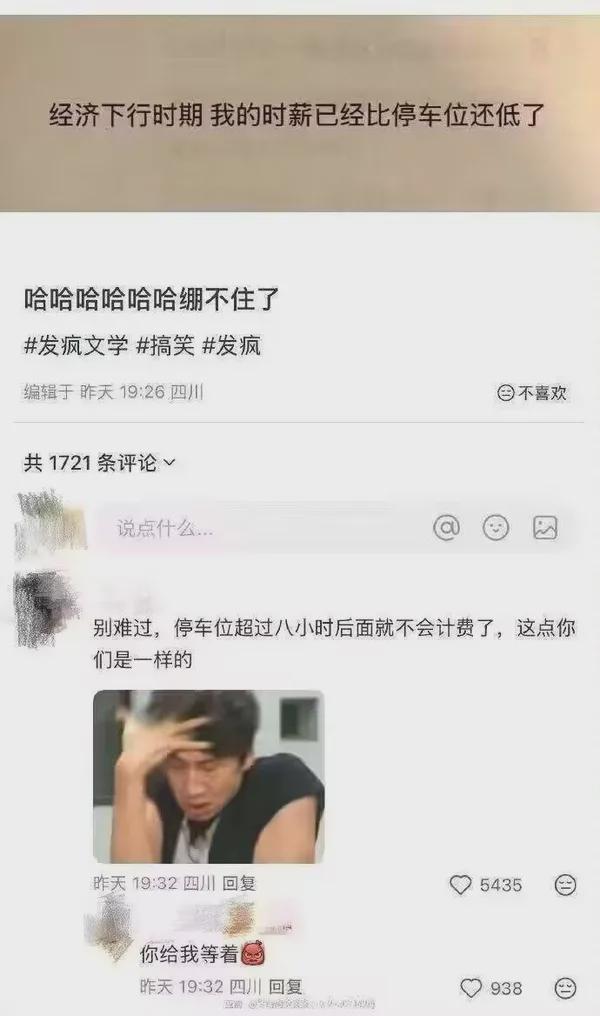
Task: Open the #发疯 hashtag
Action: point(231,347)
